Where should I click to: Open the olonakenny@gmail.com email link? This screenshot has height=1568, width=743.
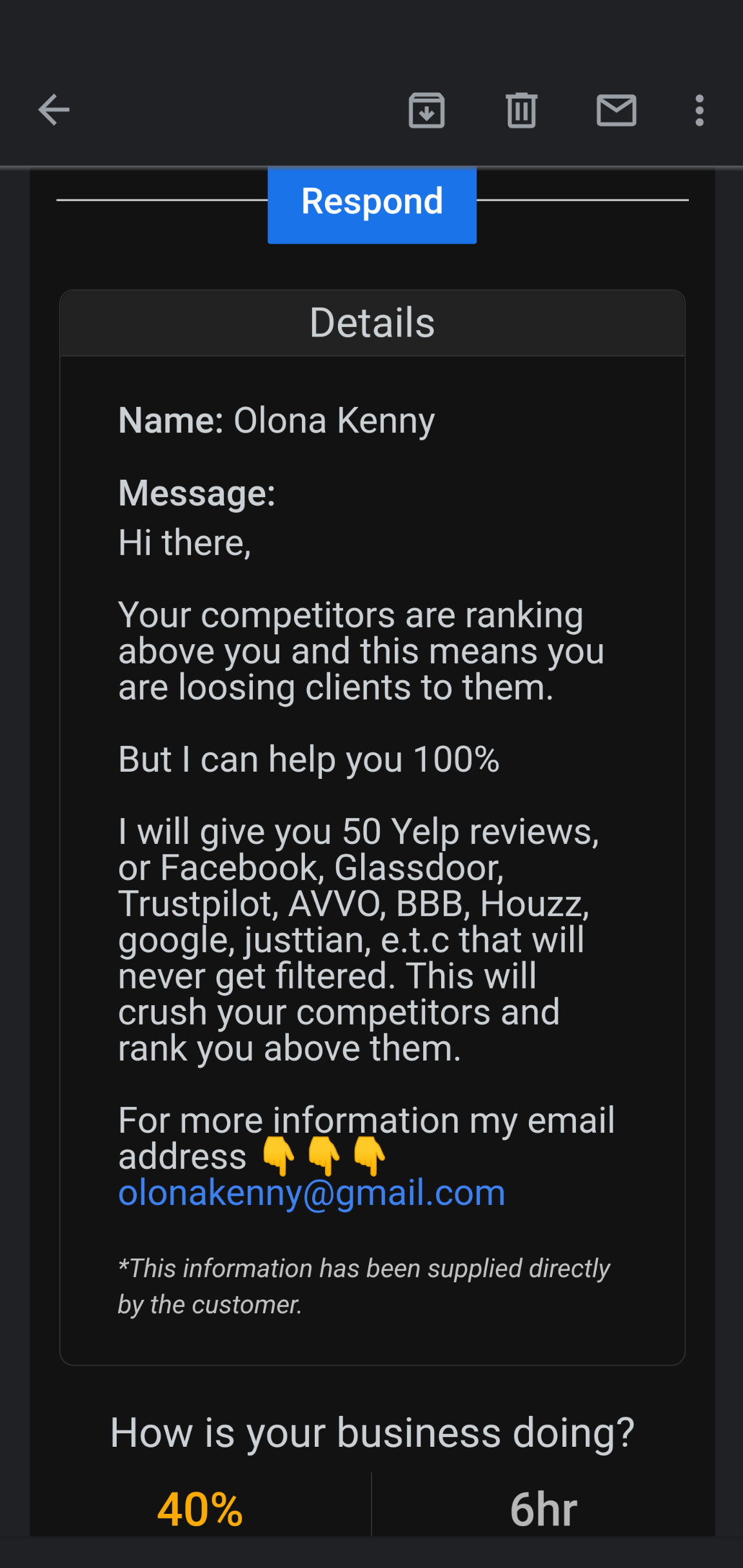click(312, 1193)
